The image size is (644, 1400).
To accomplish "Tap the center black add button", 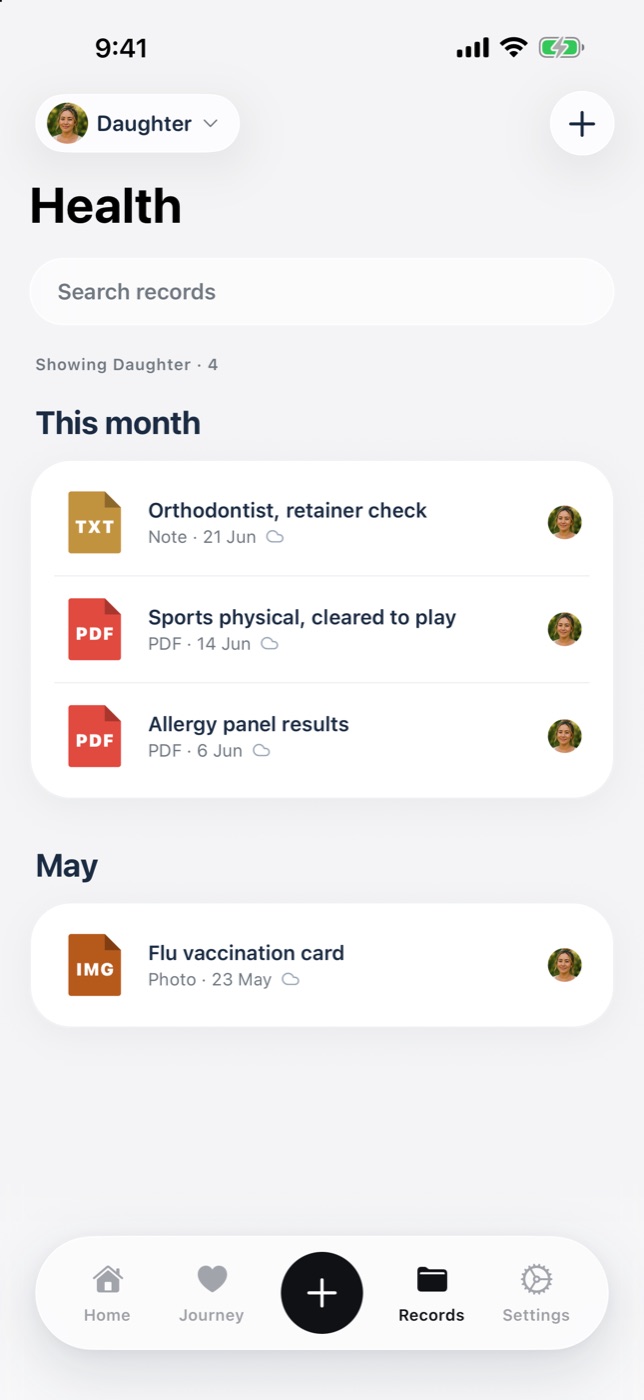I will tap(322, 1293).
